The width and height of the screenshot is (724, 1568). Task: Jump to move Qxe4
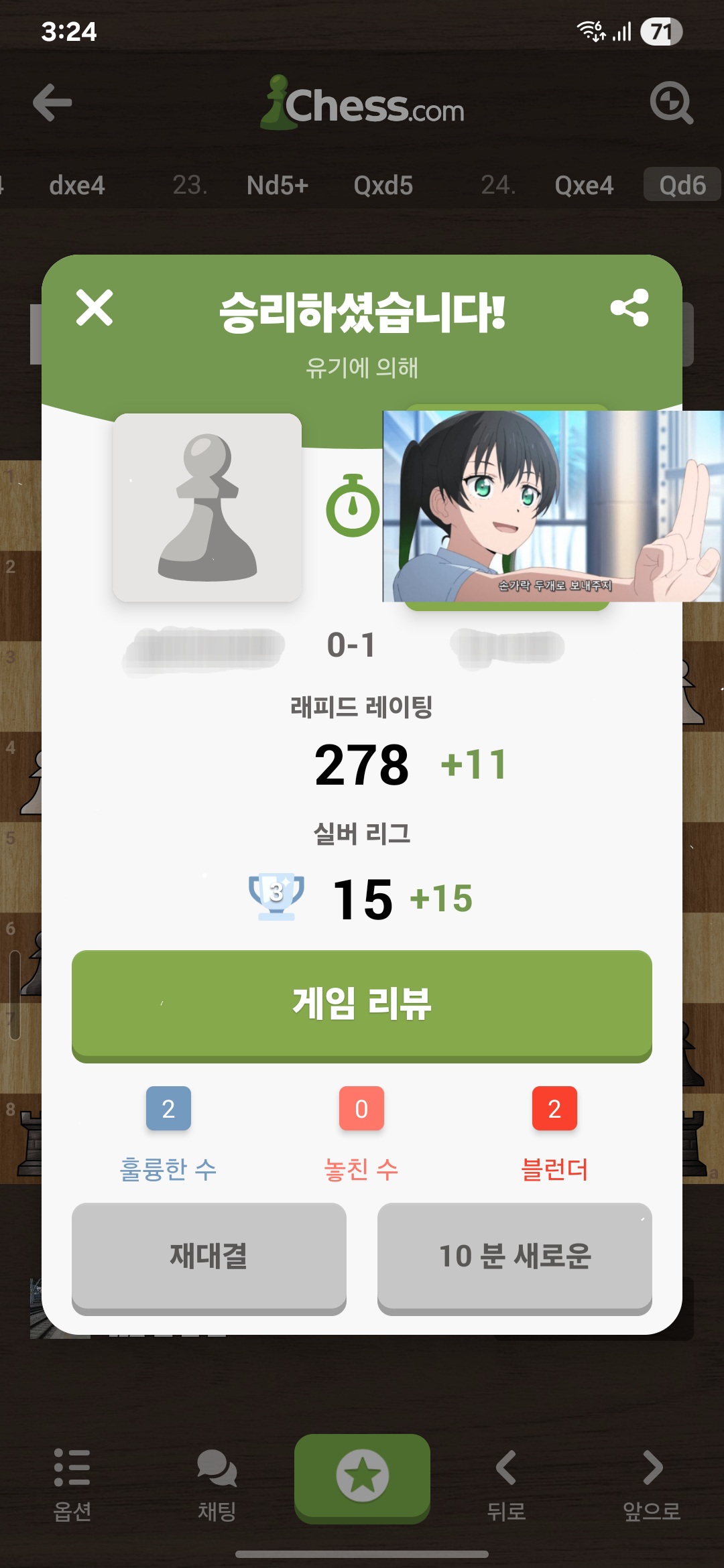tap(584, 185)
